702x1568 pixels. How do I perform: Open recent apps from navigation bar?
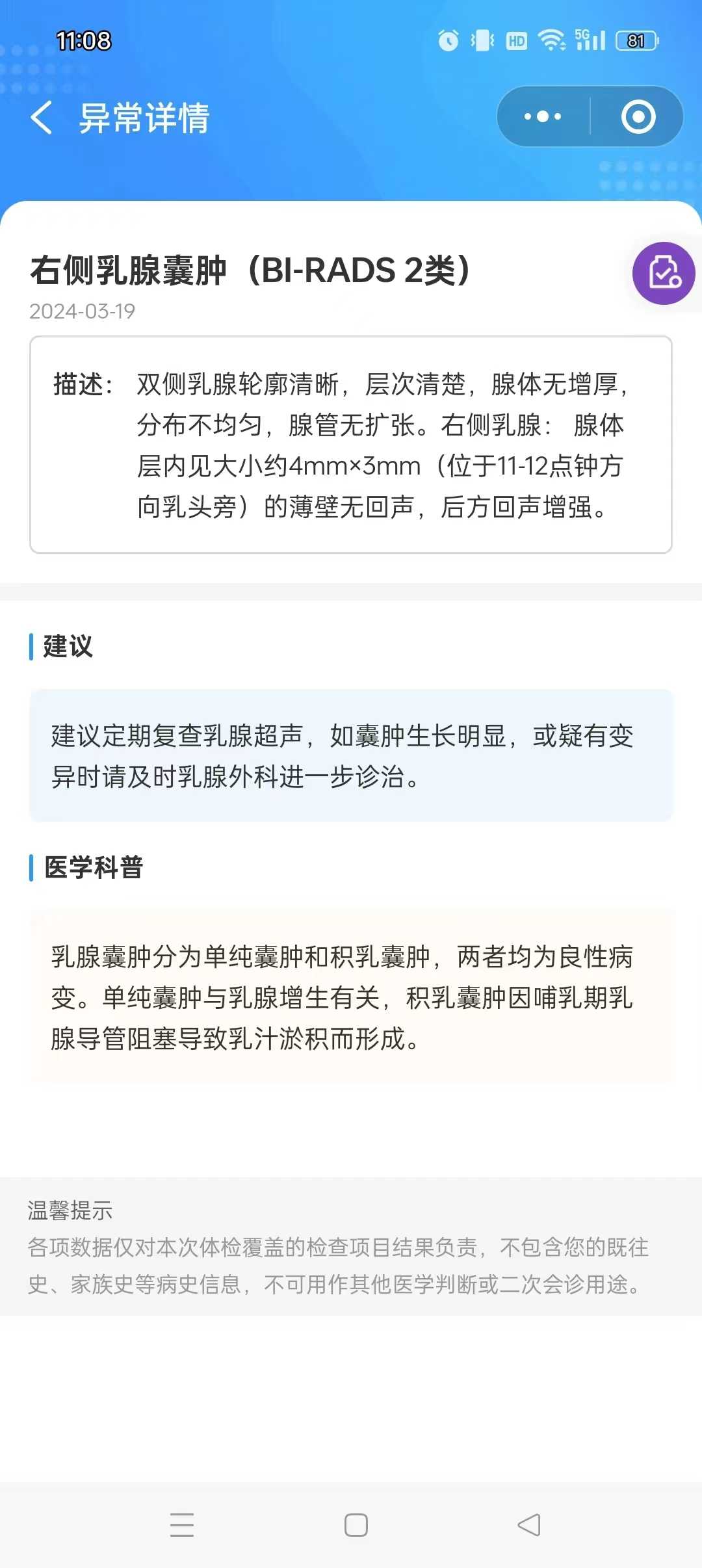click(182, 1524)
